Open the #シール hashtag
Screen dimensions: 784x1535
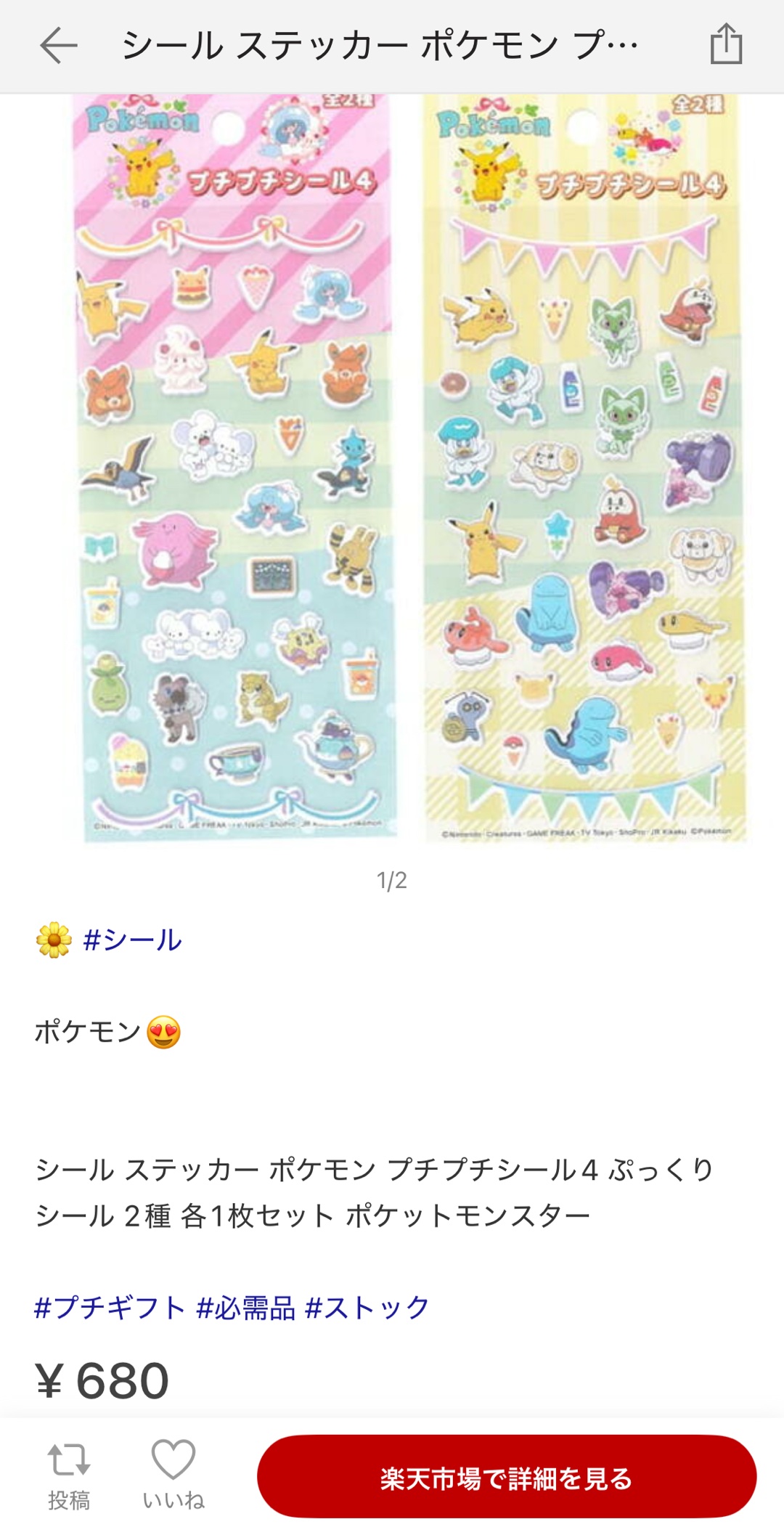click(x=132, y=940)
